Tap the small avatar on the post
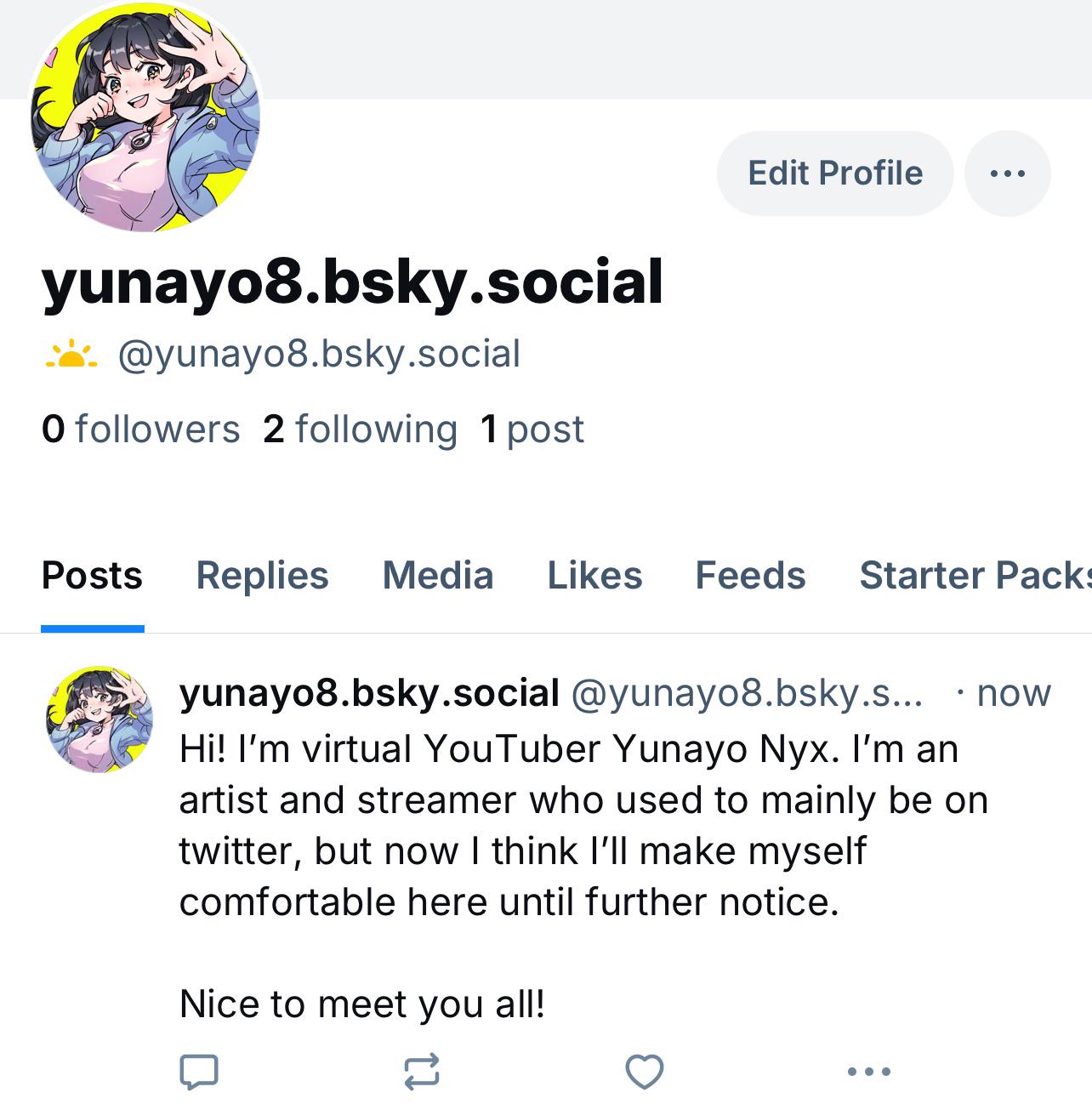 click(99, 719)
